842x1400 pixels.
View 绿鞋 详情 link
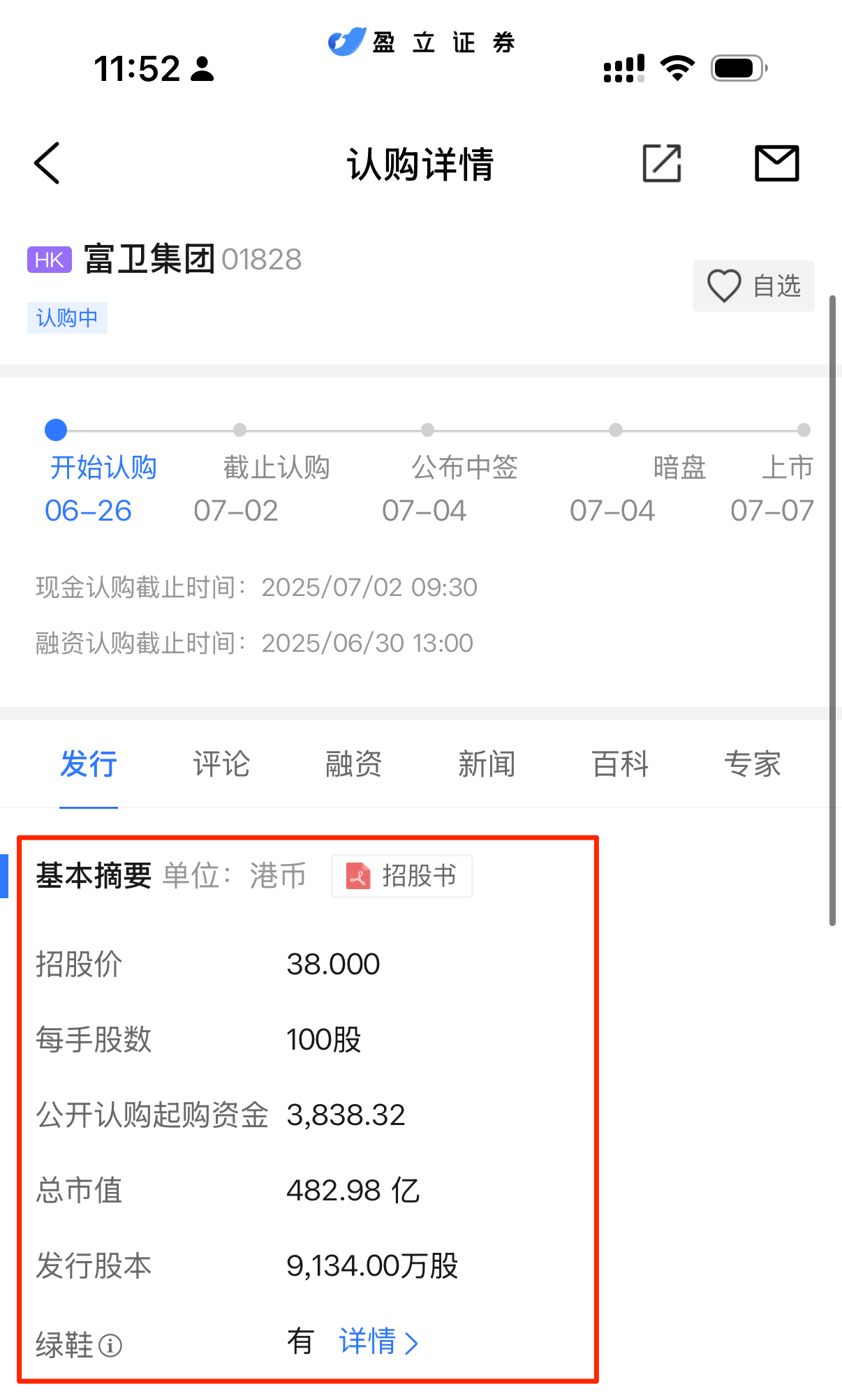pyautogui.click(x=378, y=1341)
